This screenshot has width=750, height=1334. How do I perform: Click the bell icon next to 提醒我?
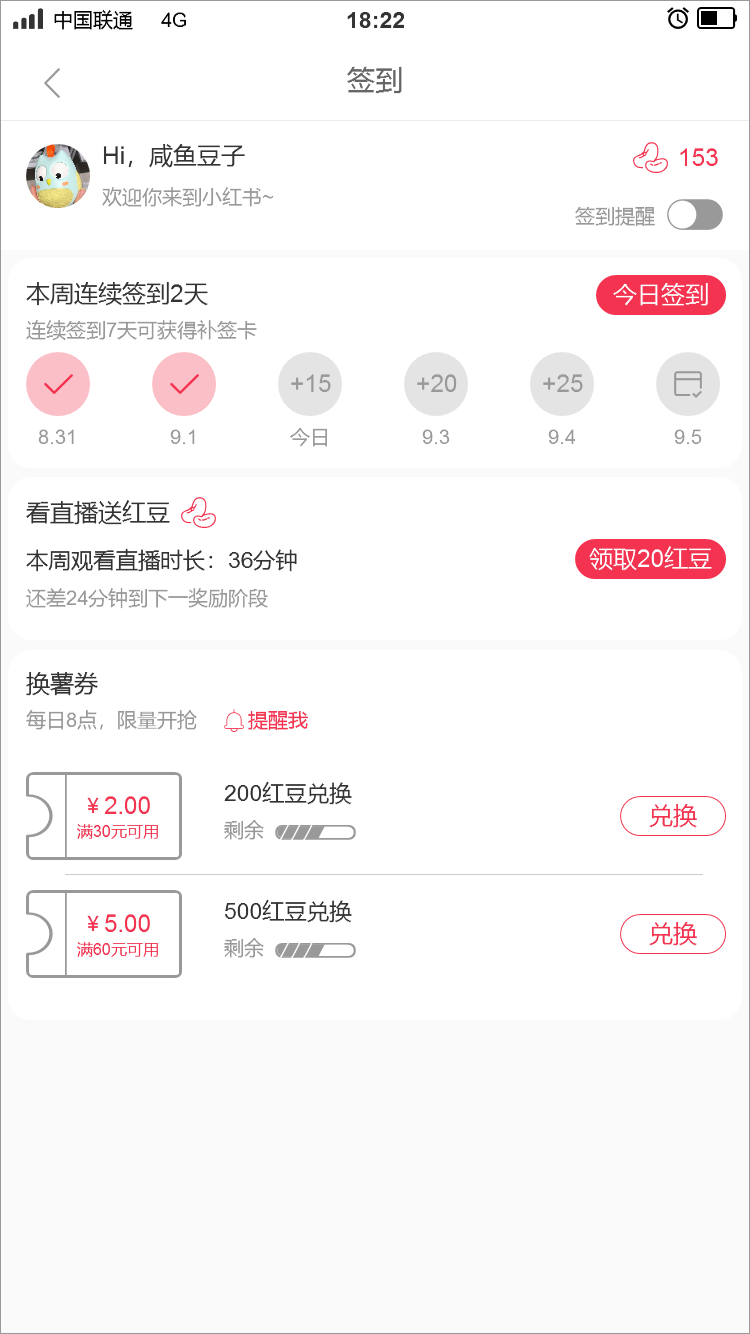[232, 720]
